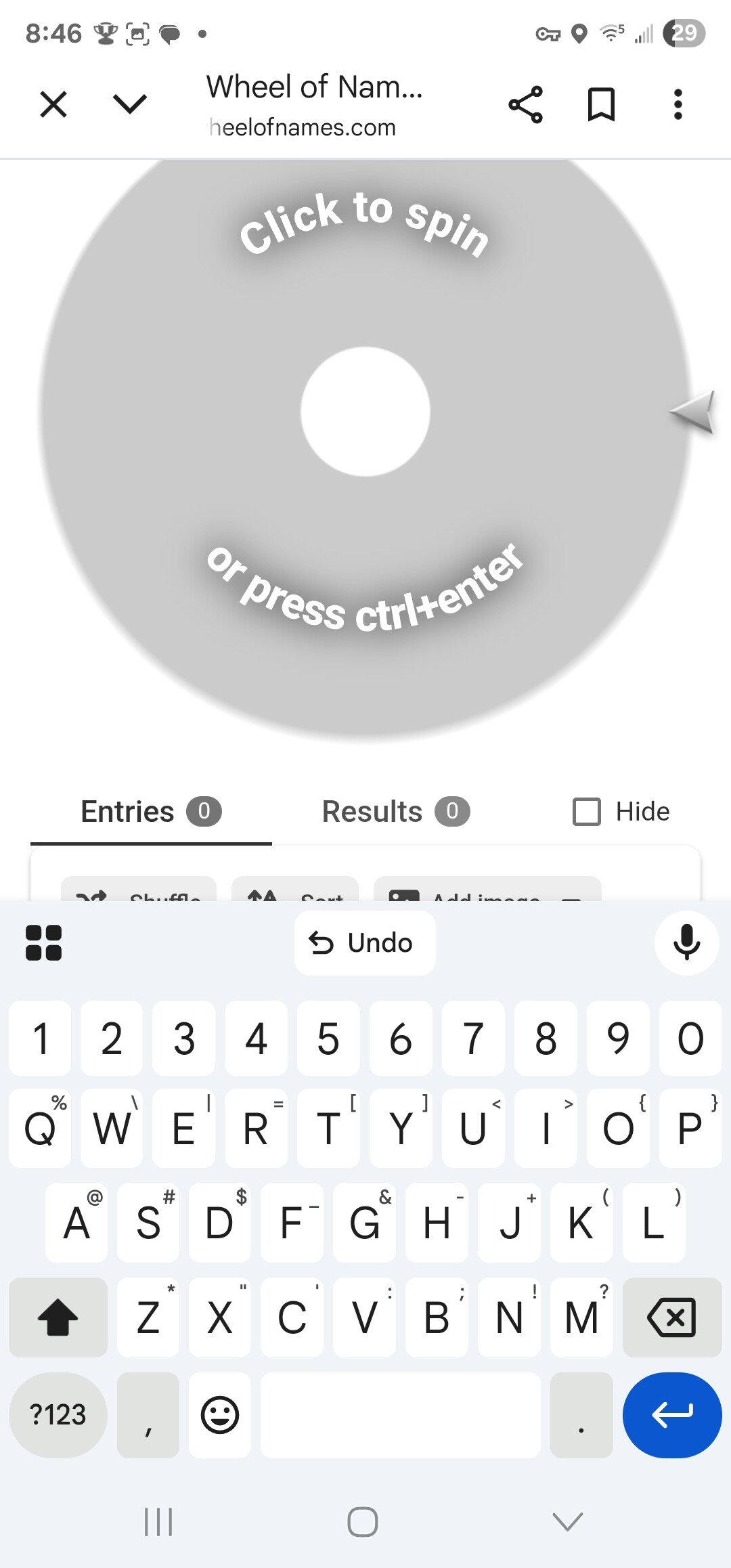
Task: Expand the browser's dropdown chevron
Action: pyautogui.click(x=129, y=104)
